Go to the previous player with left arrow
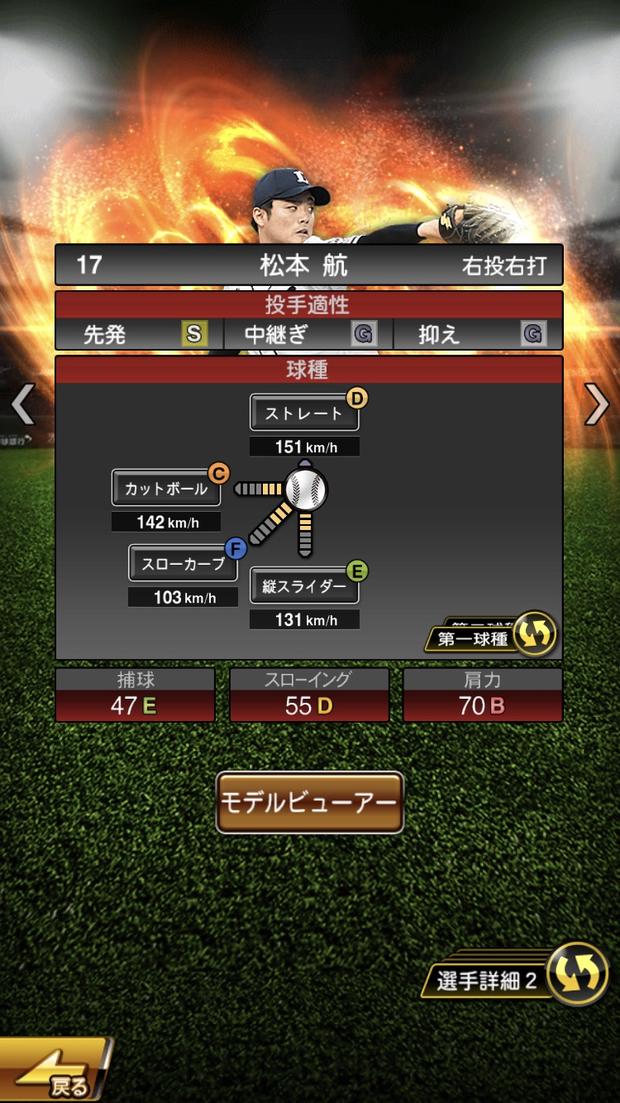This screenshot has height=1103, width=620. pos(22,405)
